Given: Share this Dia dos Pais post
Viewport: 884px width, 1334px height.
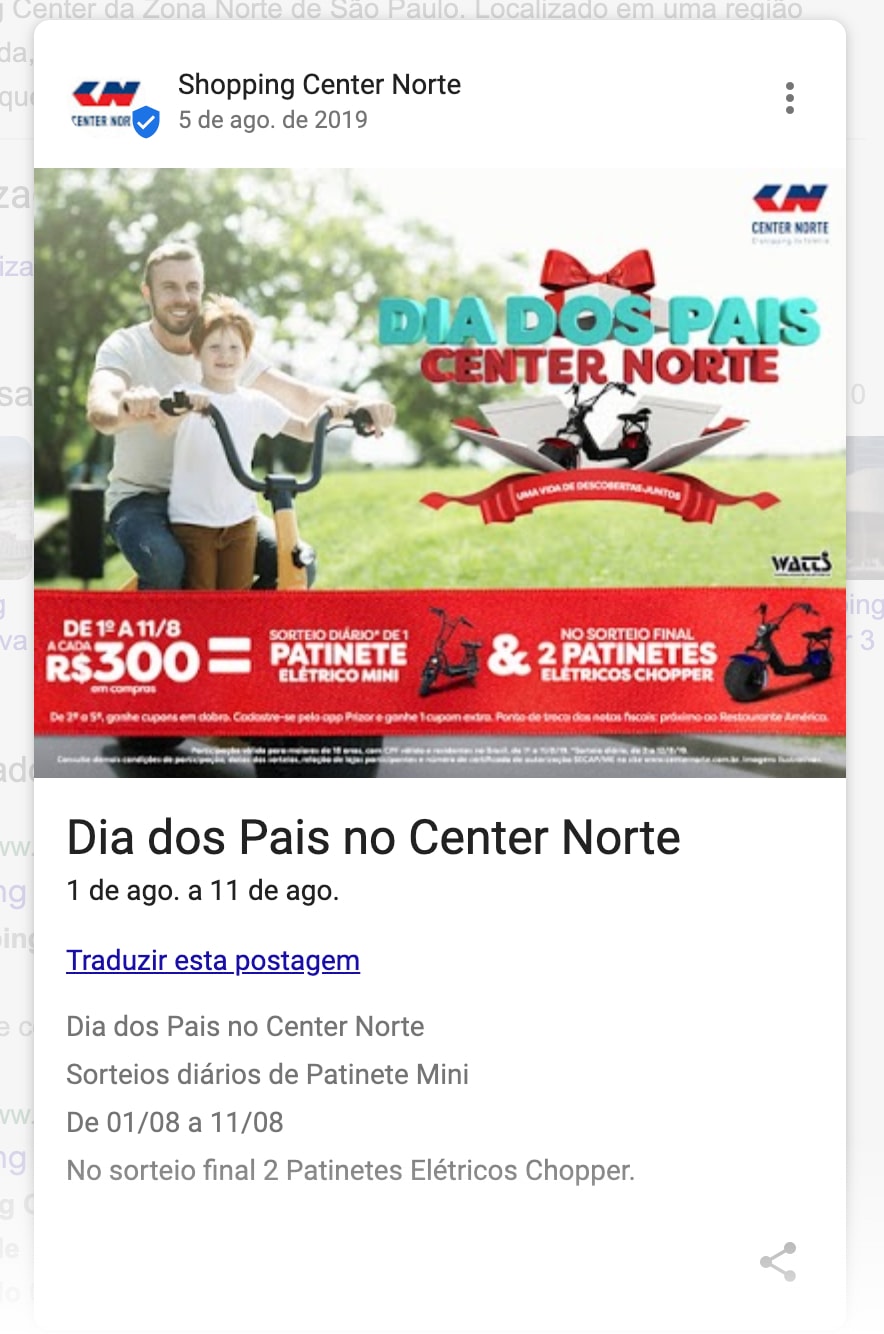Looking at the screenshot, I should click(x=778, y=1262).
